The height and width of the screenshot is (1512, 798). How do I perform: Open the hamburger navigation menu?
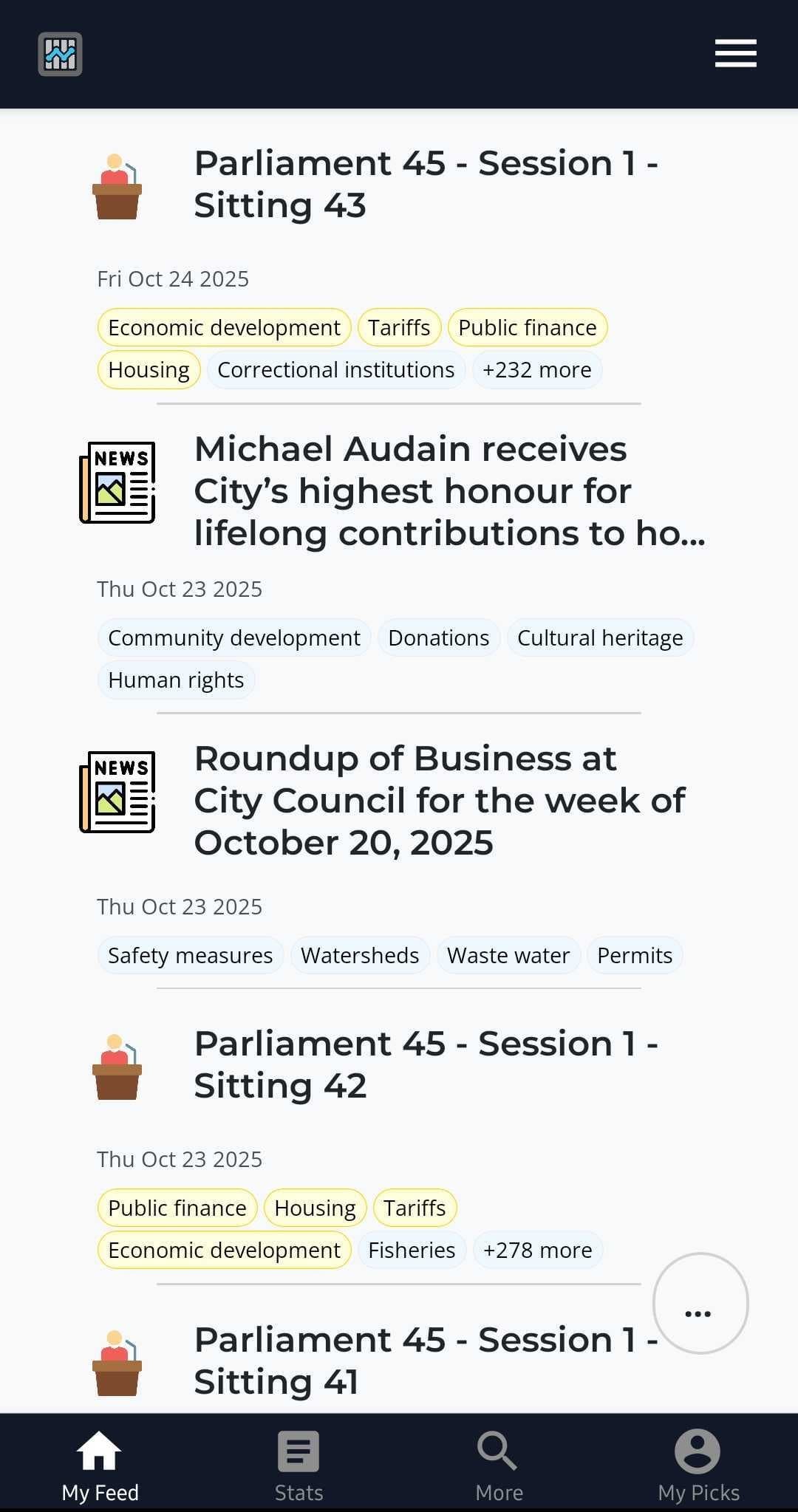(735, 53)
